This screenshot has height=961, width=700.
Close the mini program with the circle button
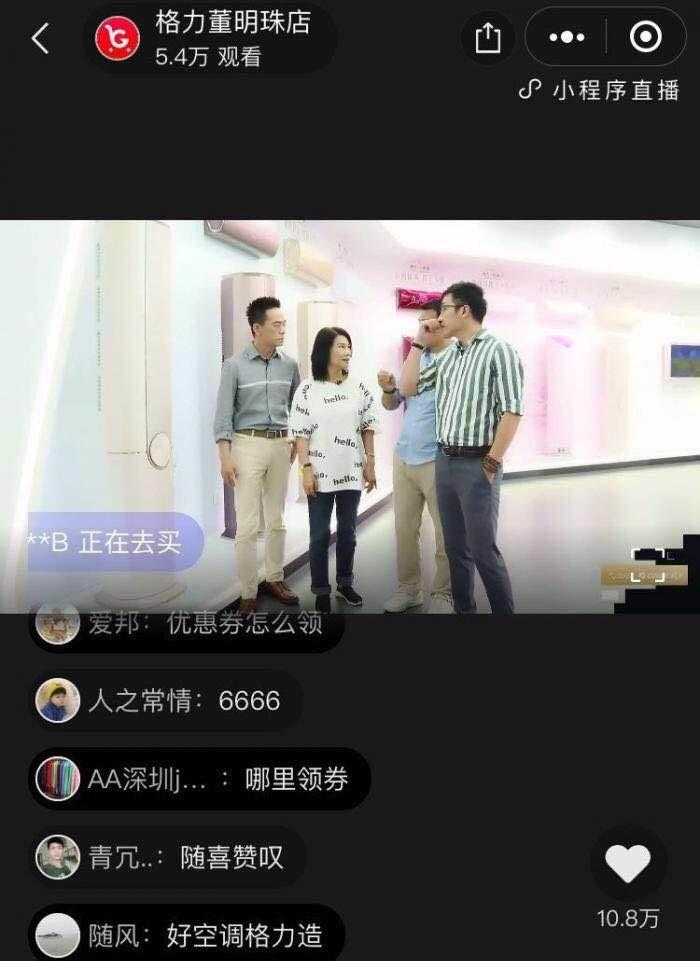645,38
